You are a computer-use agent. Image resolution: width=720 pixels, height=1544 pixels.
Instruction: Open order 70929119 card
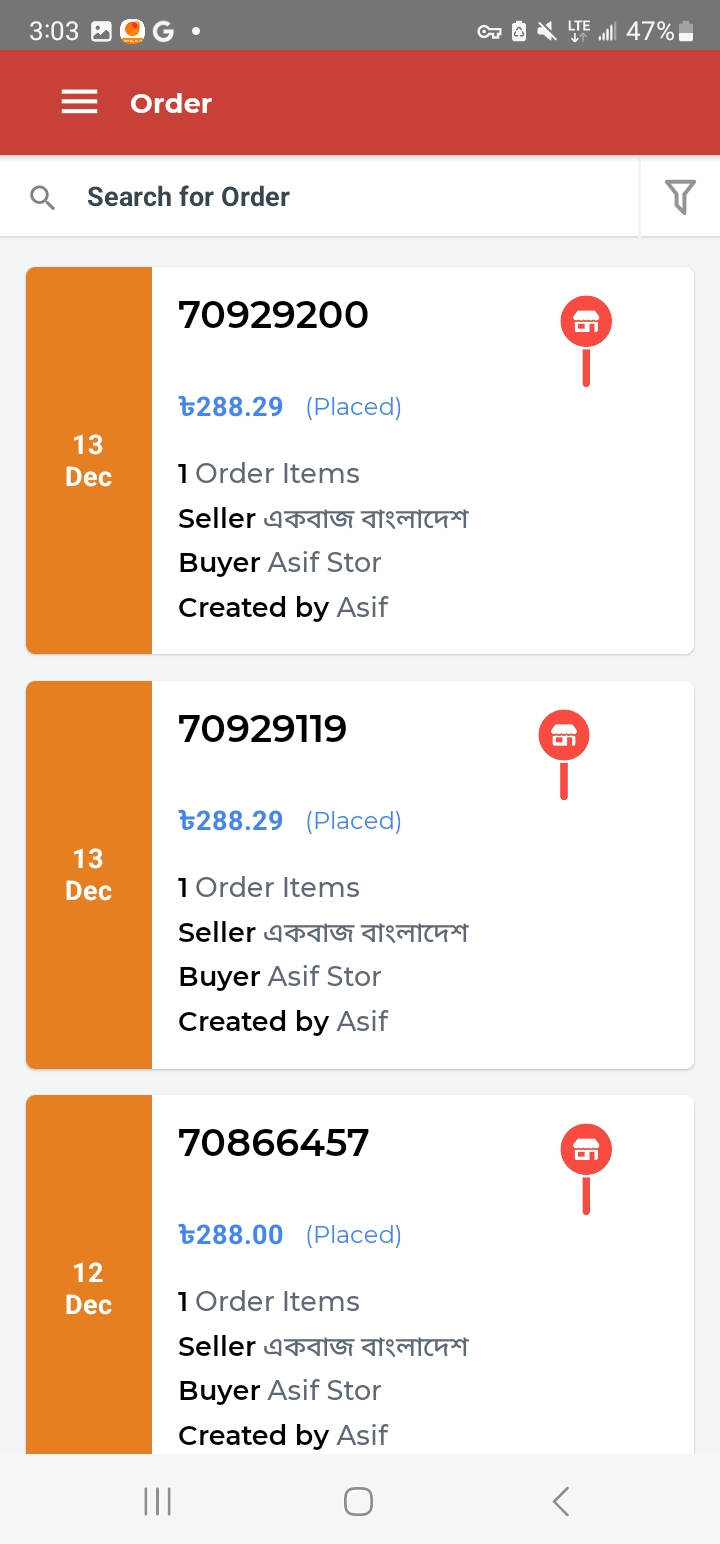click(360, 874)
